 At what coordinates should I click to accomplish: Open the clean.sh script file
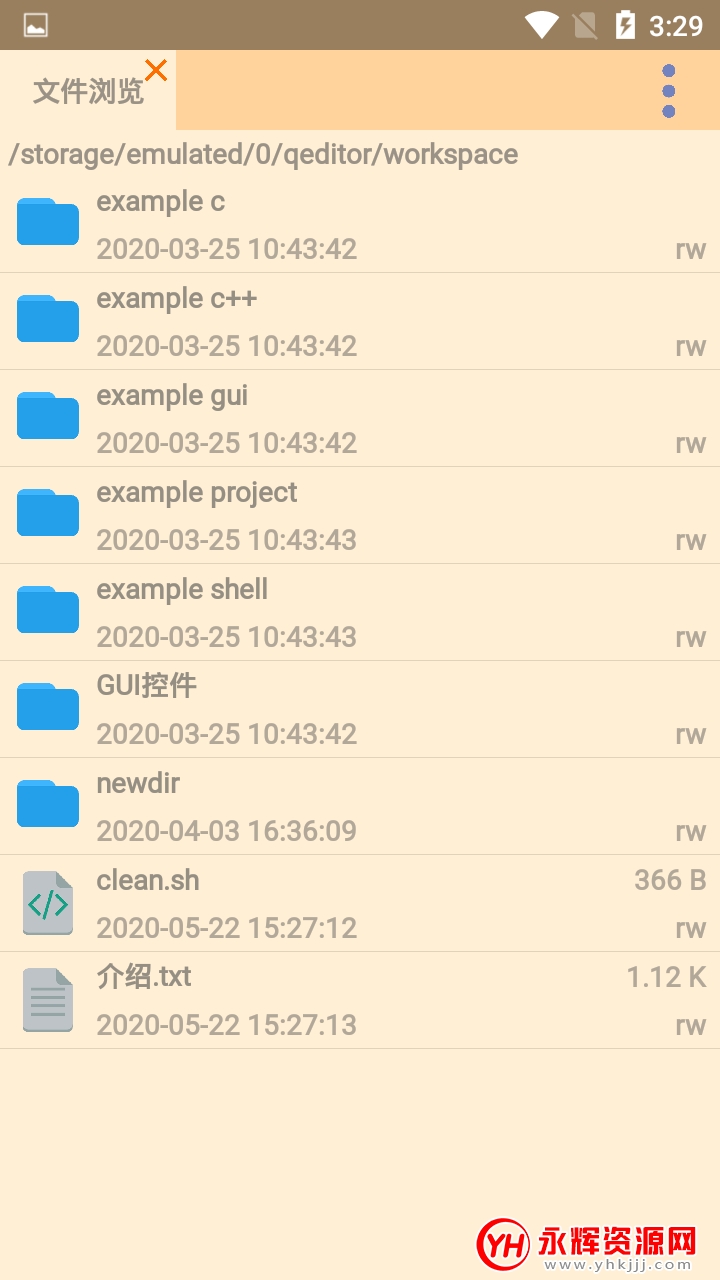click(360, 904)
